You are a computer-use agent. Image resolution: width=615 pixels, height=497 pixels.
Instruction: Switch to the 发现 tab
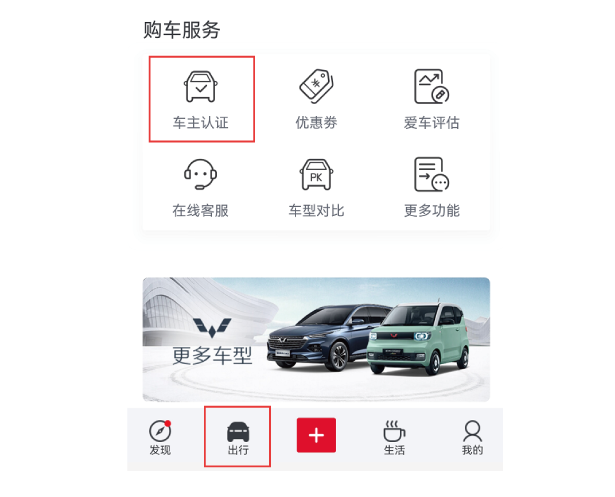tap(160, 438)
